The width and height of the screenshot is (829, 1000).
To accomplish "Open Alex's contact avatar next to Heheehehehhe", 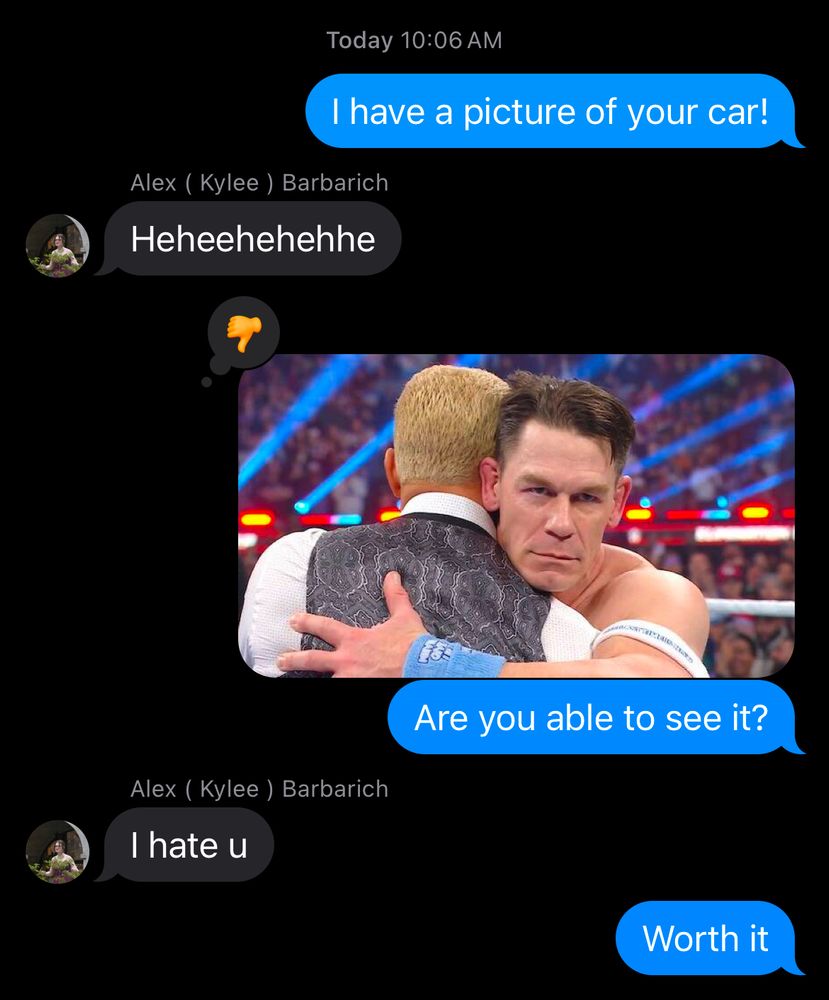I will (x=57, y=246).
